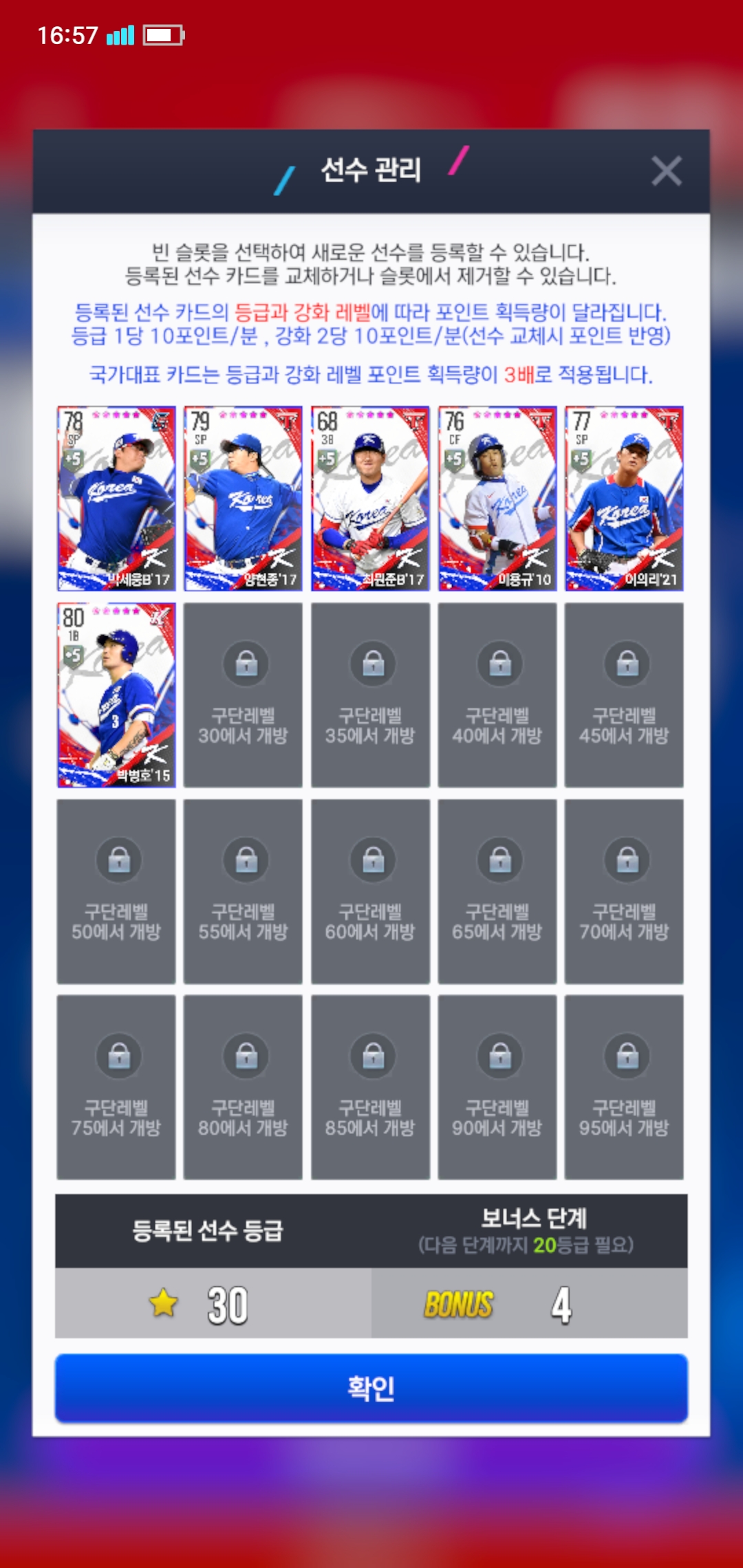This screenshot has height=1568, width=743.
Task: Tap the locked slot opening at 구단레벨 40
Action: [497, 695]
